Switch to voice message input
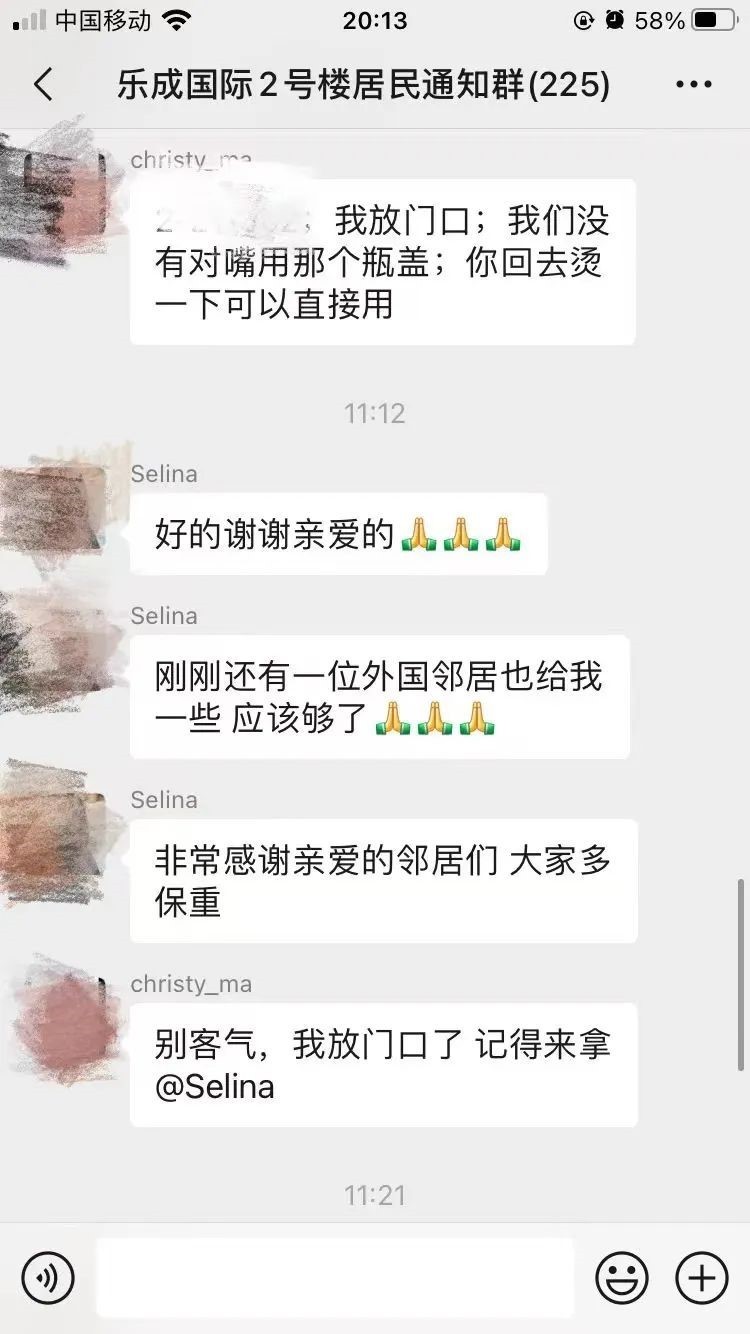750x1334 pixels. click(48, 1277)
